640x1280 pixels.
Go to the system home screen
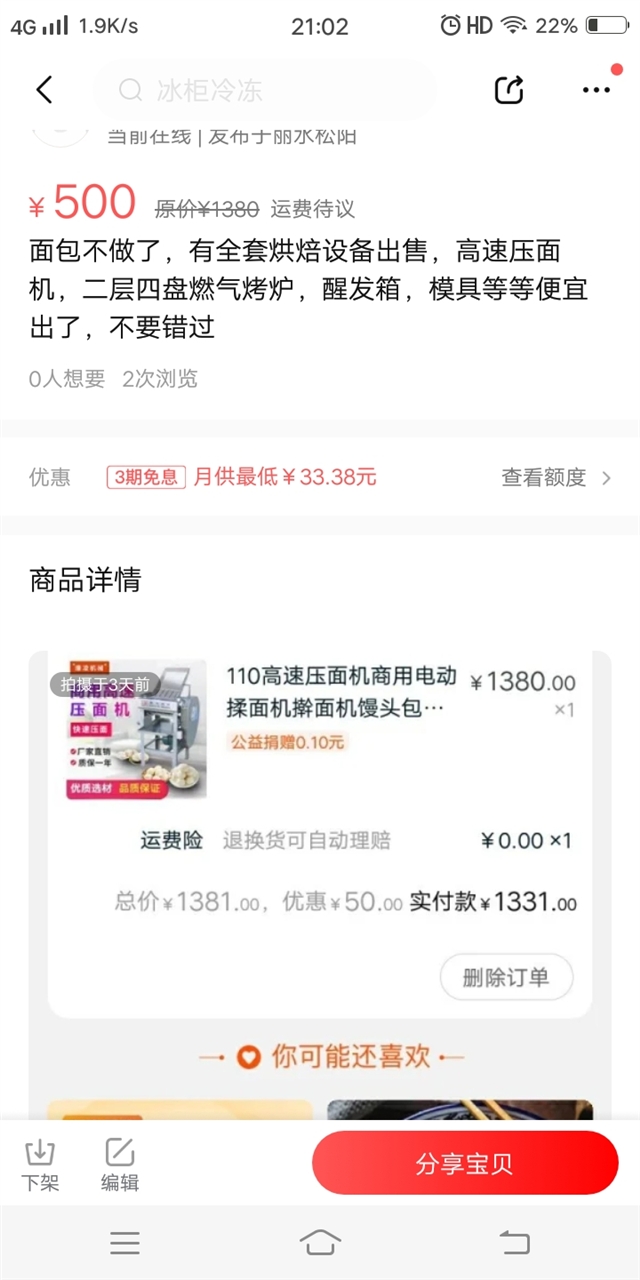click(320, 1243)
